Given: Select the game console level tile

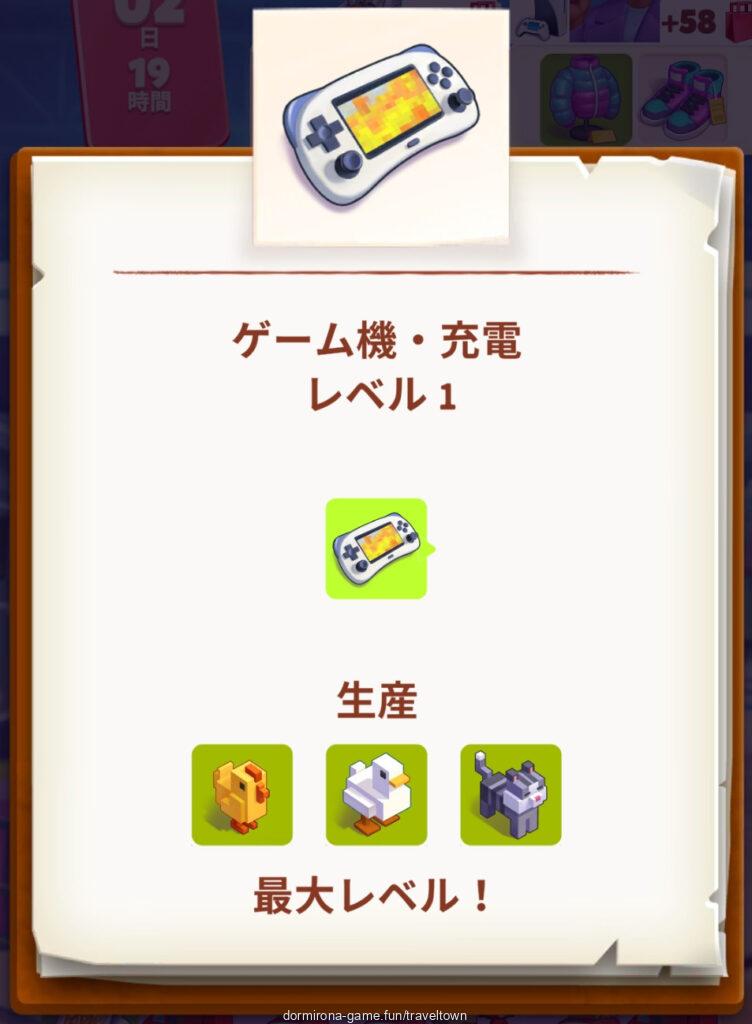Looking at the screenshot, I should pos(376,548).
